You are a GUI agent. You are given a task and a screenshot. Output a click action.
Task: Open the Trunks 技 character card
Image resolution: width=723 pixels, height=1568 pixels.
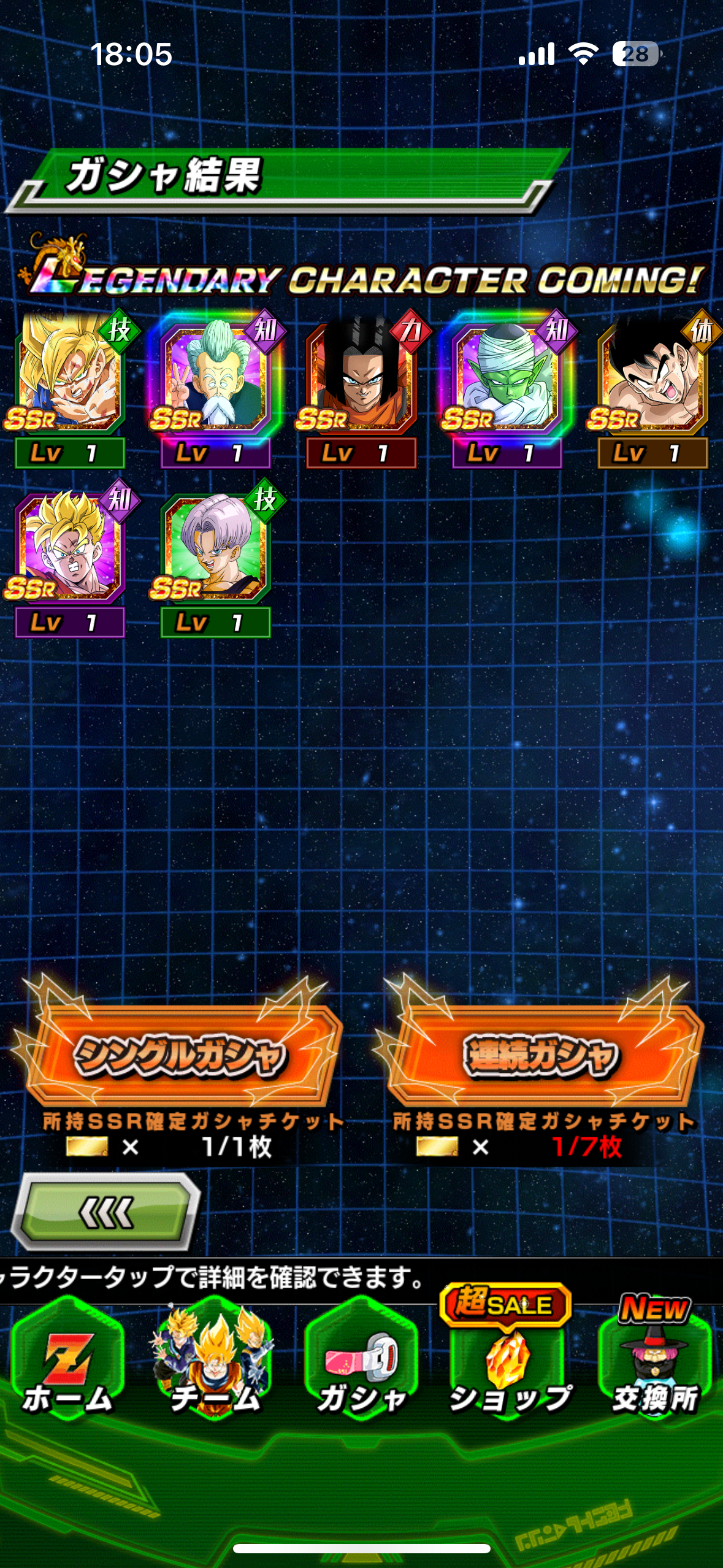click(216, 558)
